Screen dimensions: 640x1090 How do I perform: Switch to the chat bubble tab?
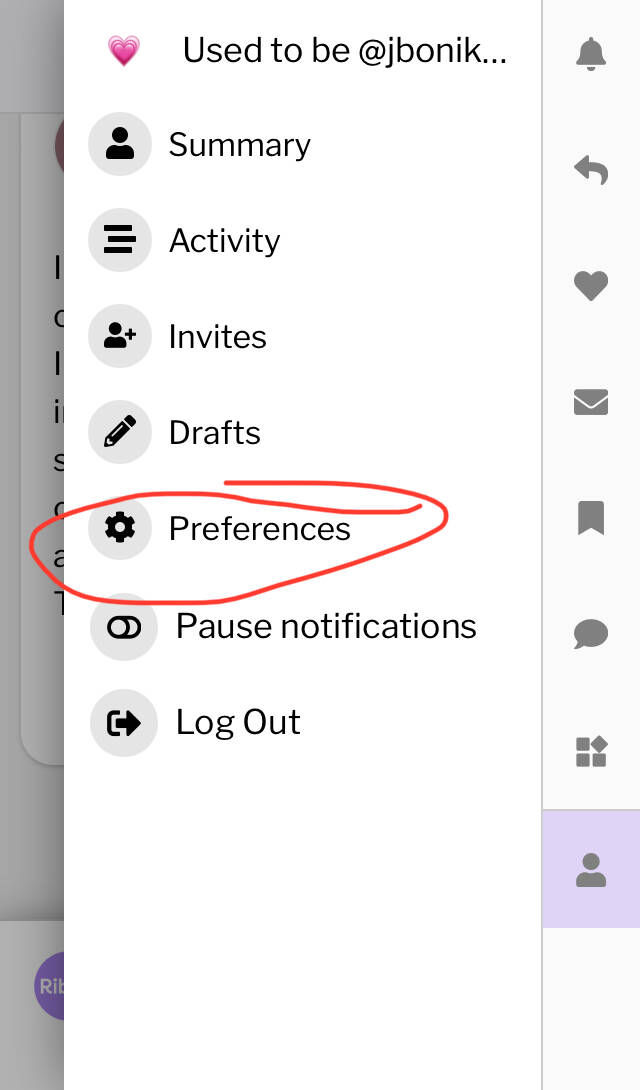tap(591, 634)
